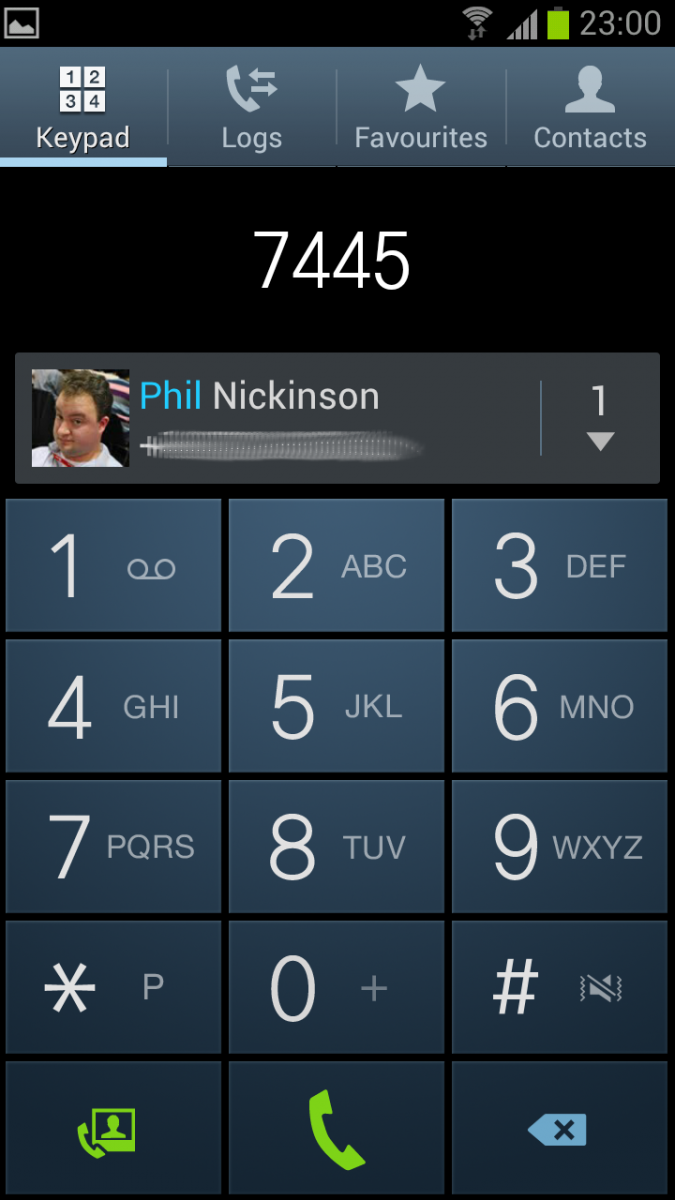Dial digit 1 voicemail key
Screen dimensions: 675x1200
coord(113,566)
